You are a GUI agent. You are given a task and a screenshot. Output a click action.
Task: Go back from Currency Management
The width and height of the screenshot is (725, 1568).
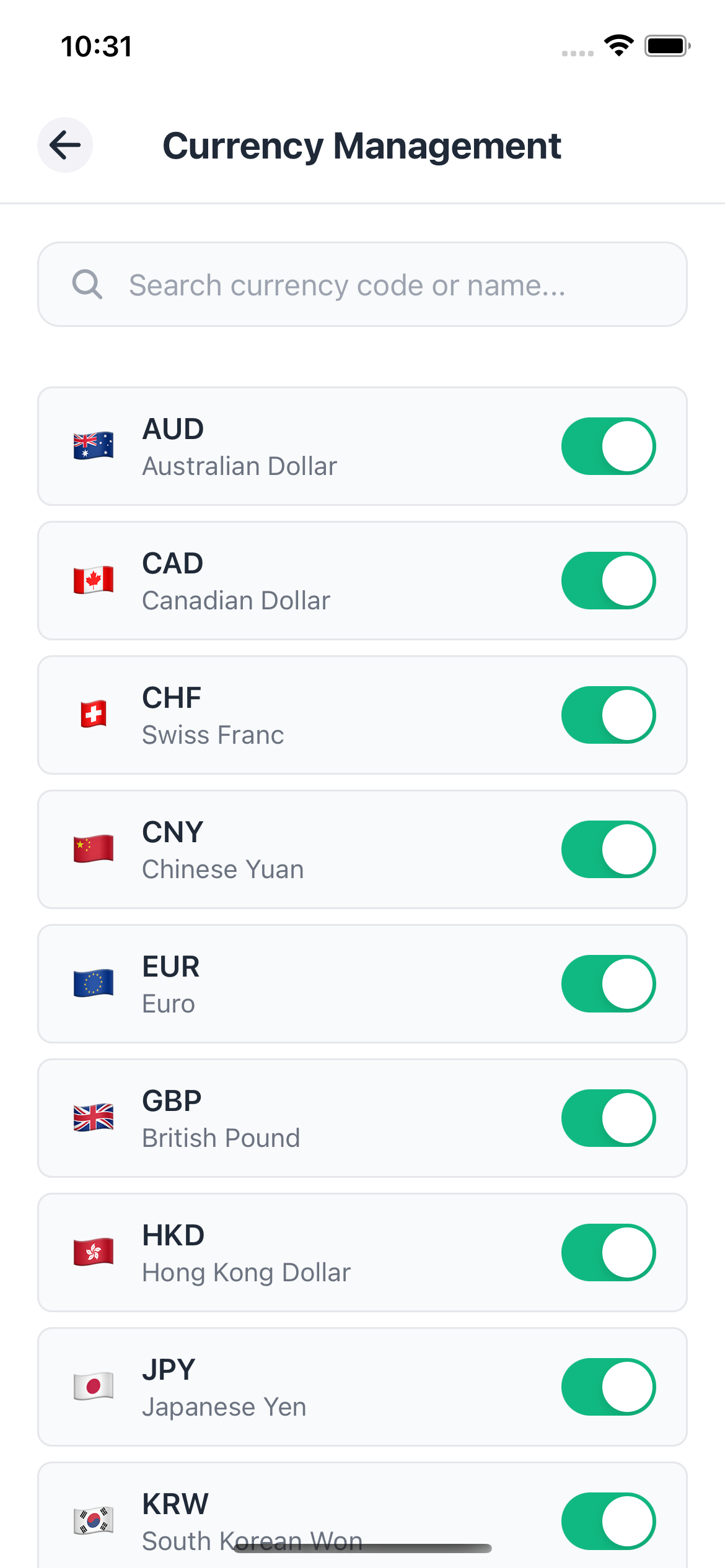[x=65, y=146]
